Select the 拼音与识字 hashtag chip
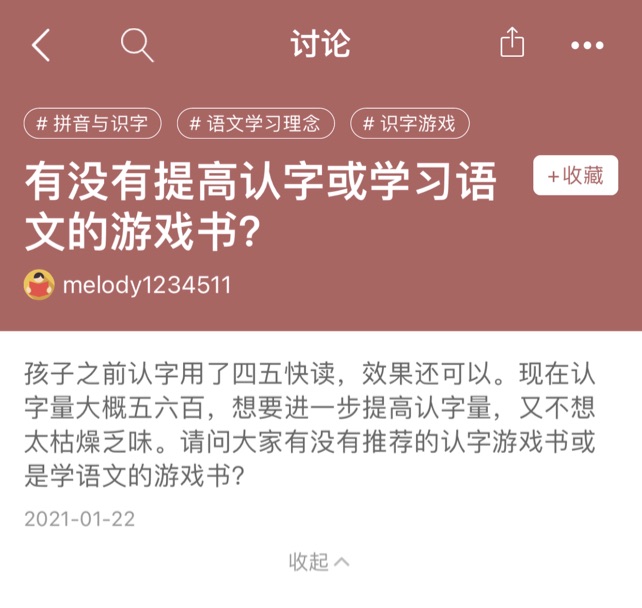This screenshot has height=608, width=642. (x=92, y=124)
